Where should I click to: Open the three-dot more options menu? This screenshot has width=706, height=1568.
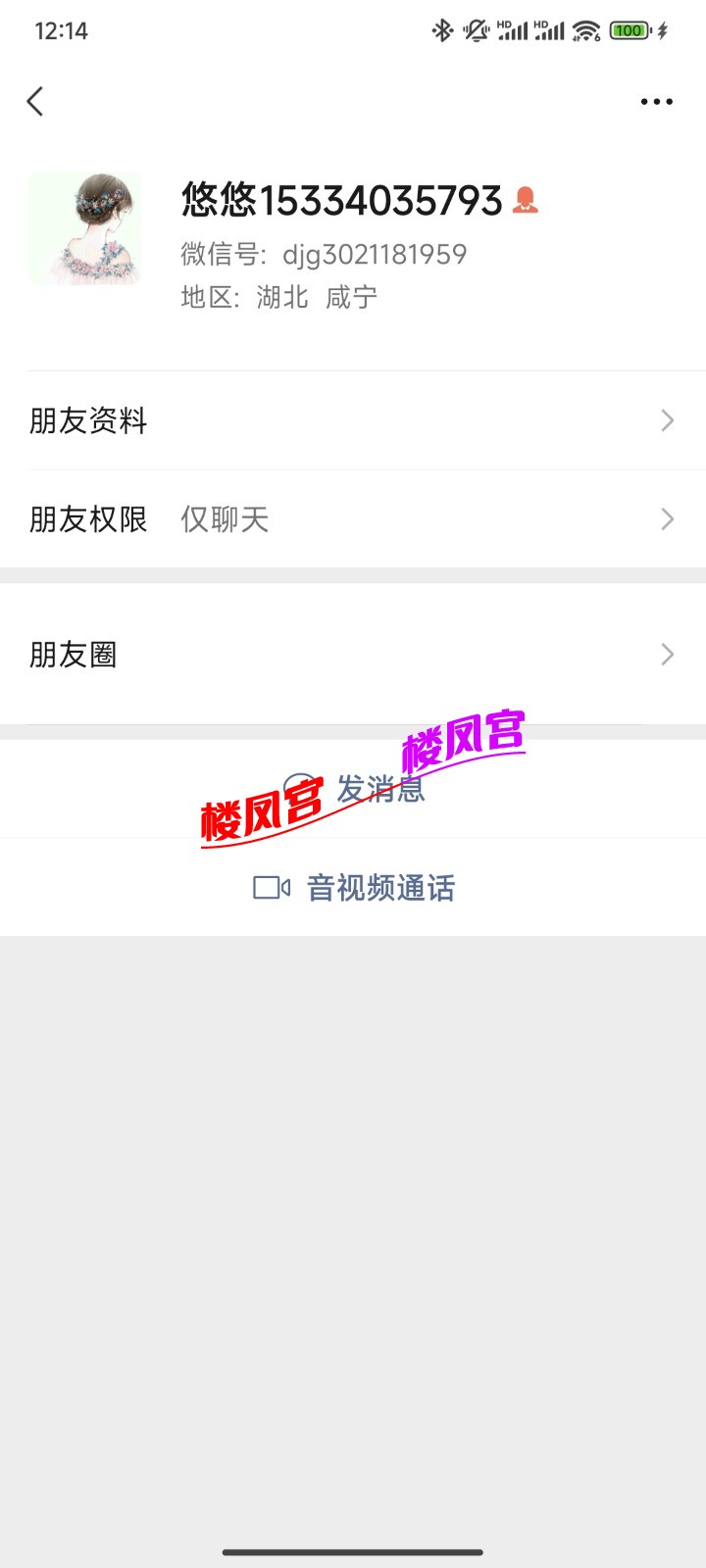pos(655,101)
